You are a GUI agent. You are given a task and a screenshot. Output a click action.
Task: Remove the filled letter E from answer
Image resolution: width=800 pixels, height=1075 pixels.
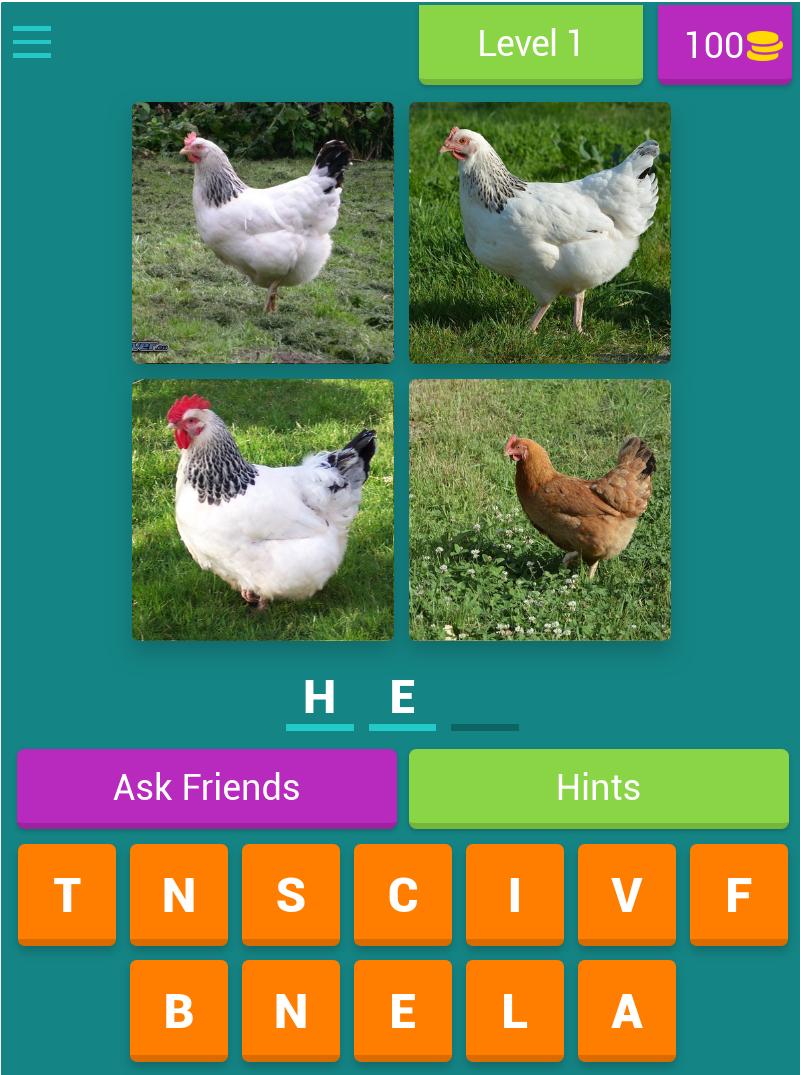402,698
